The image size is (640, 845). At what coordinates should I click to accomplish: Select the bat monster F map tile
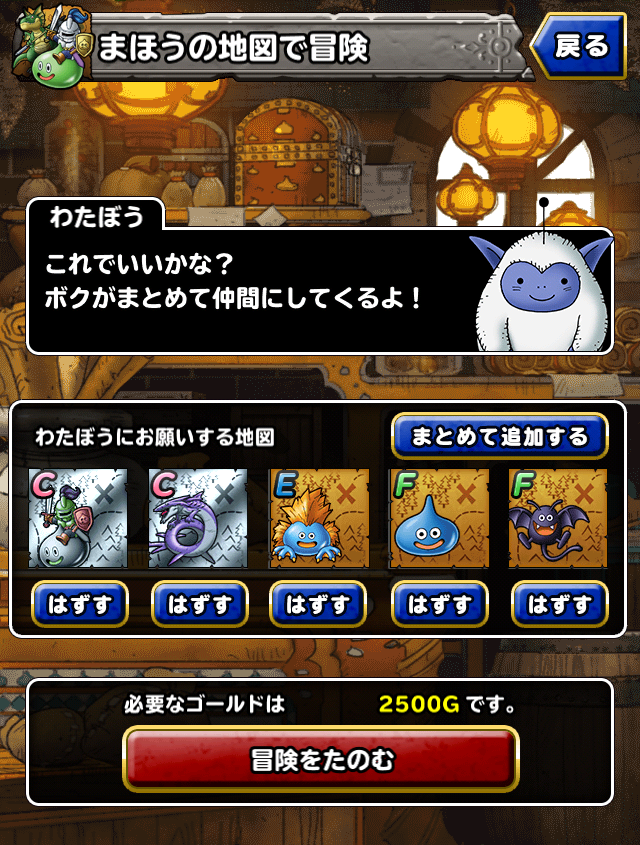tap(558, 519)
